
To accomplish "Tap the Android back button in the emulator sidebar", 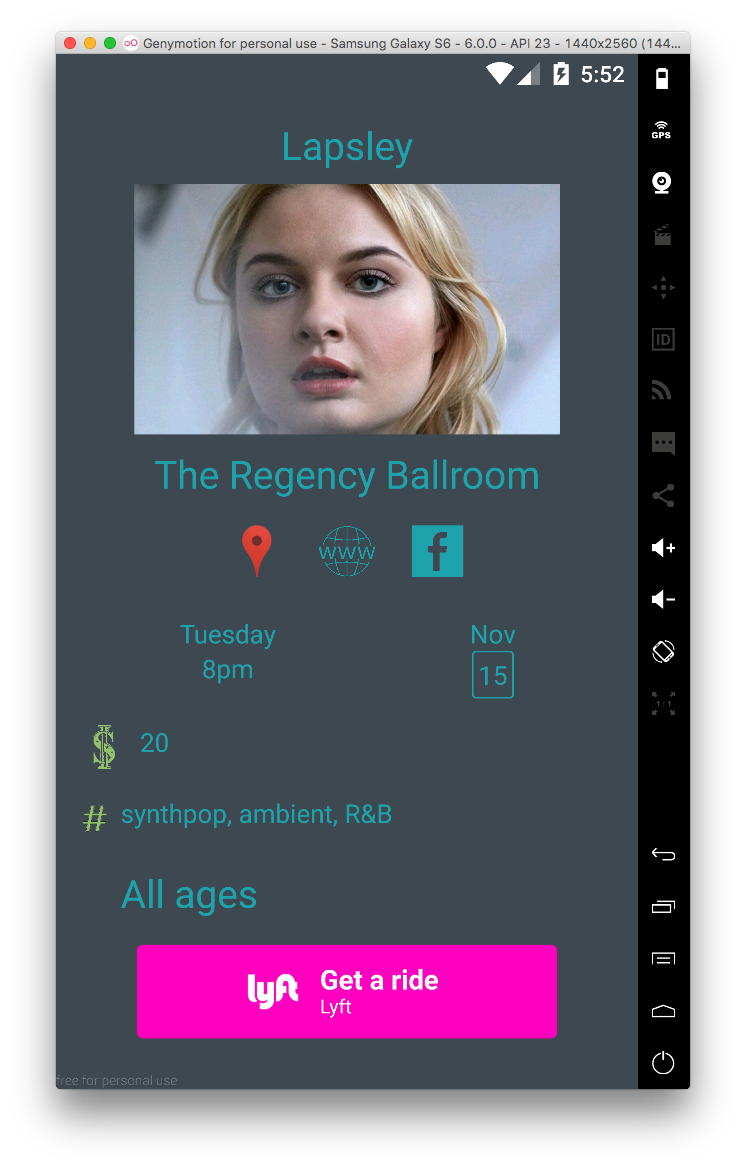I will click(663, 854).
